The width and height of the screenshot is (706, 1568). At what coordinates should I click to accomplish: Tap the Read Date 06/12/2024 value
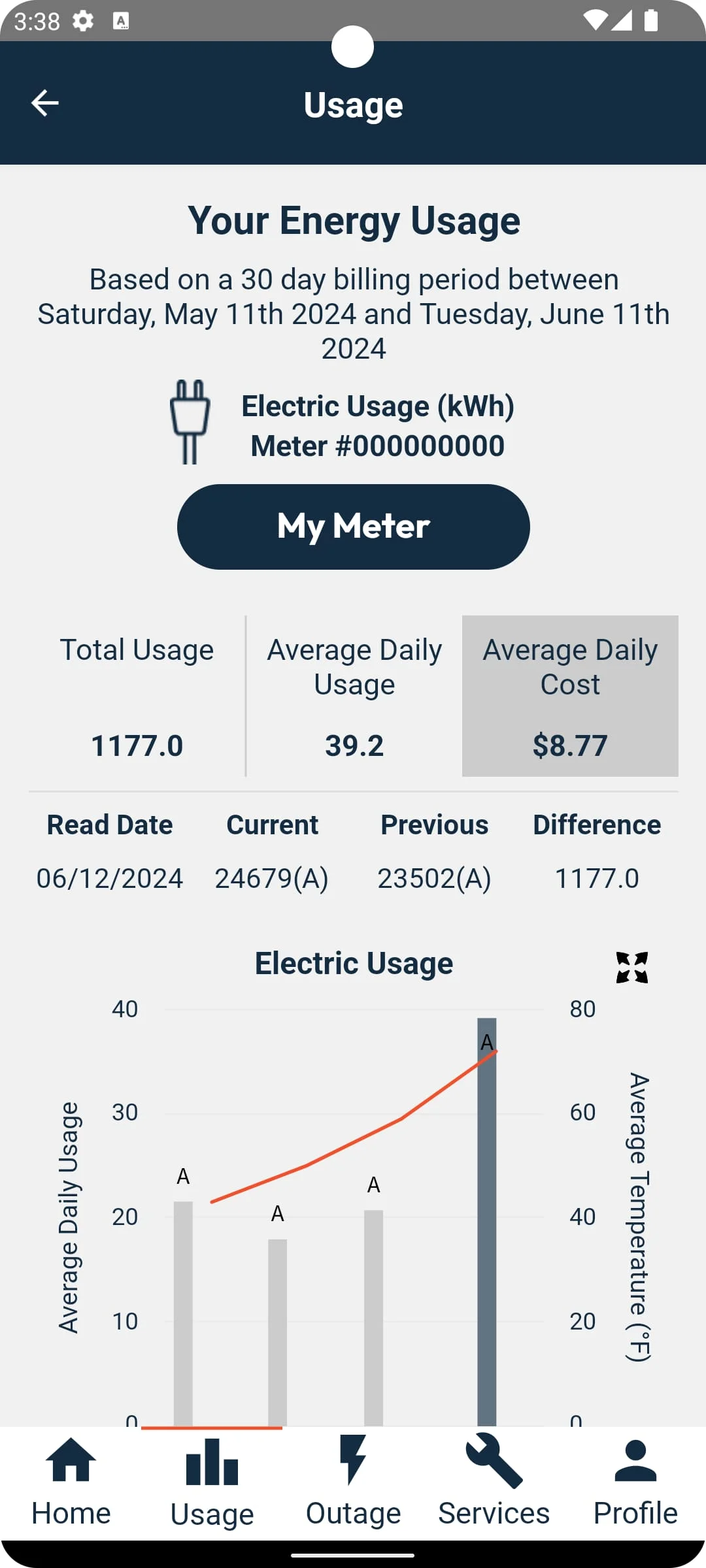(x=110, y=878)
